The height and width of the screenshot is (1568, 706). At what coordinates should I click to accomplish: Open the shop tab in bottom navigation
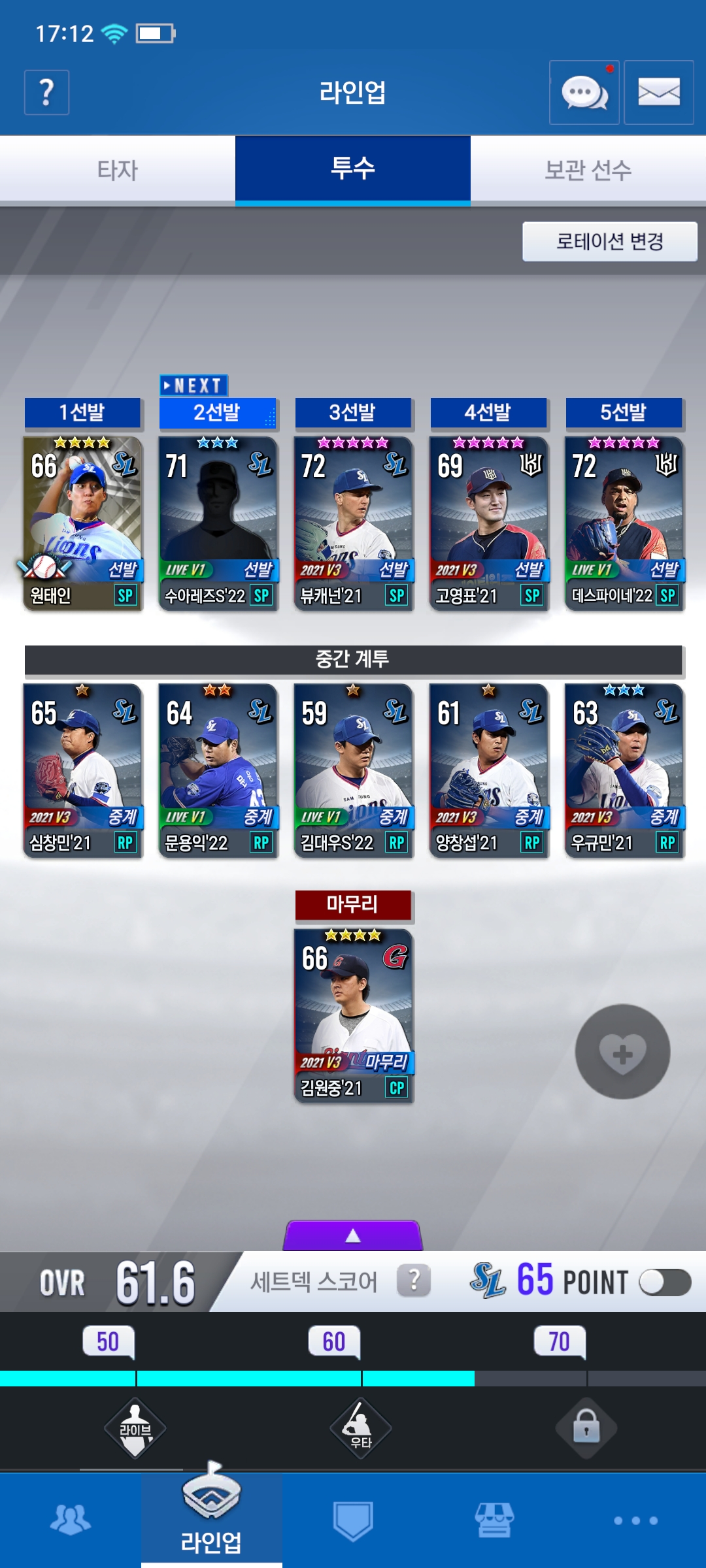click(x=495, y=1520)
